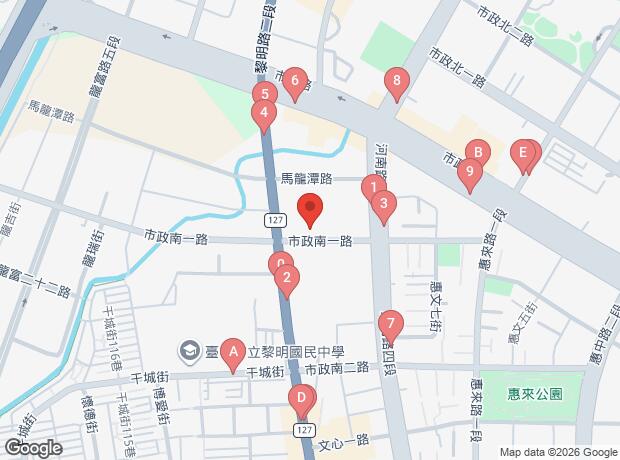
Task: Open the map pin numbered 3
Action: (x=383, y=204)
